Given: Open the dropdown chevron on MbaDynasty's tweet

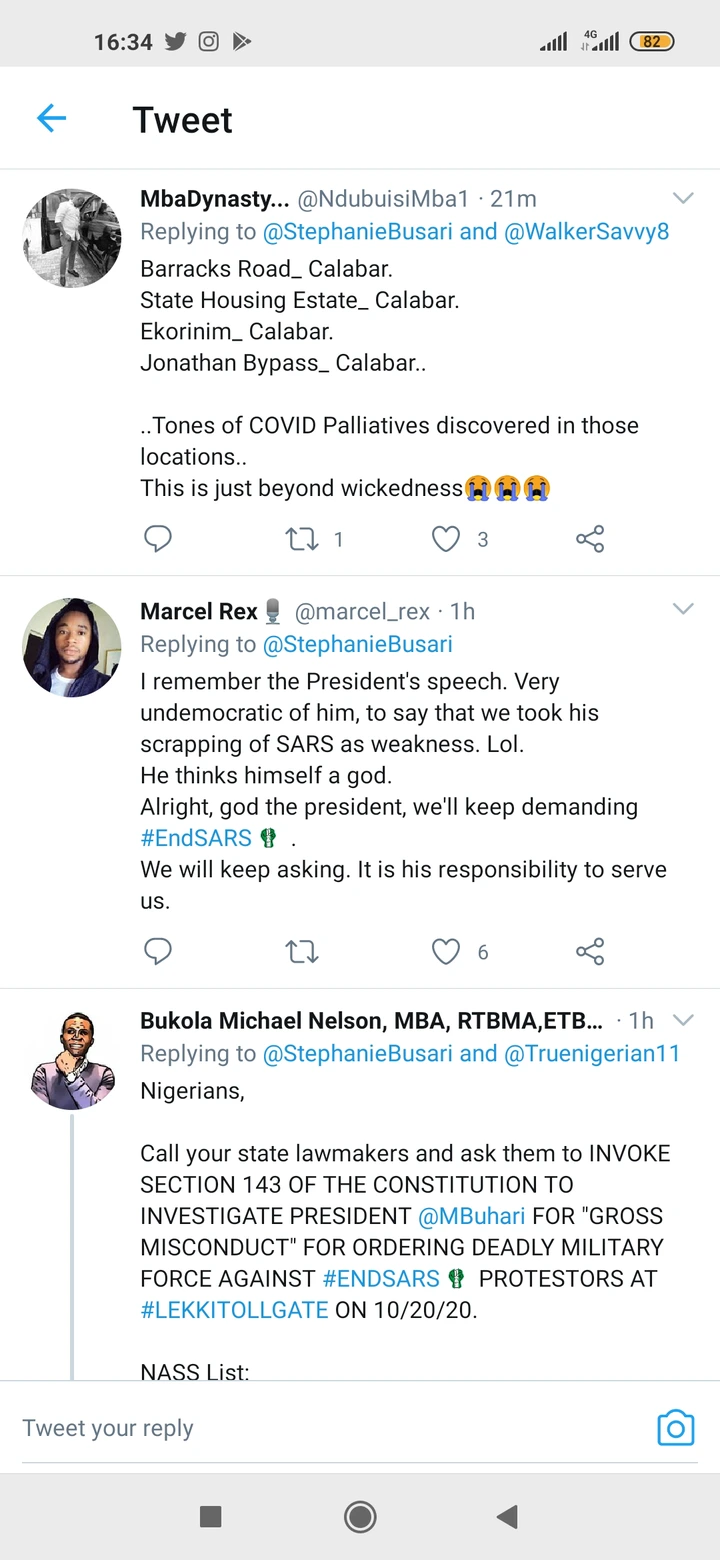Looking at the screenshot, I should click(683, 198).
